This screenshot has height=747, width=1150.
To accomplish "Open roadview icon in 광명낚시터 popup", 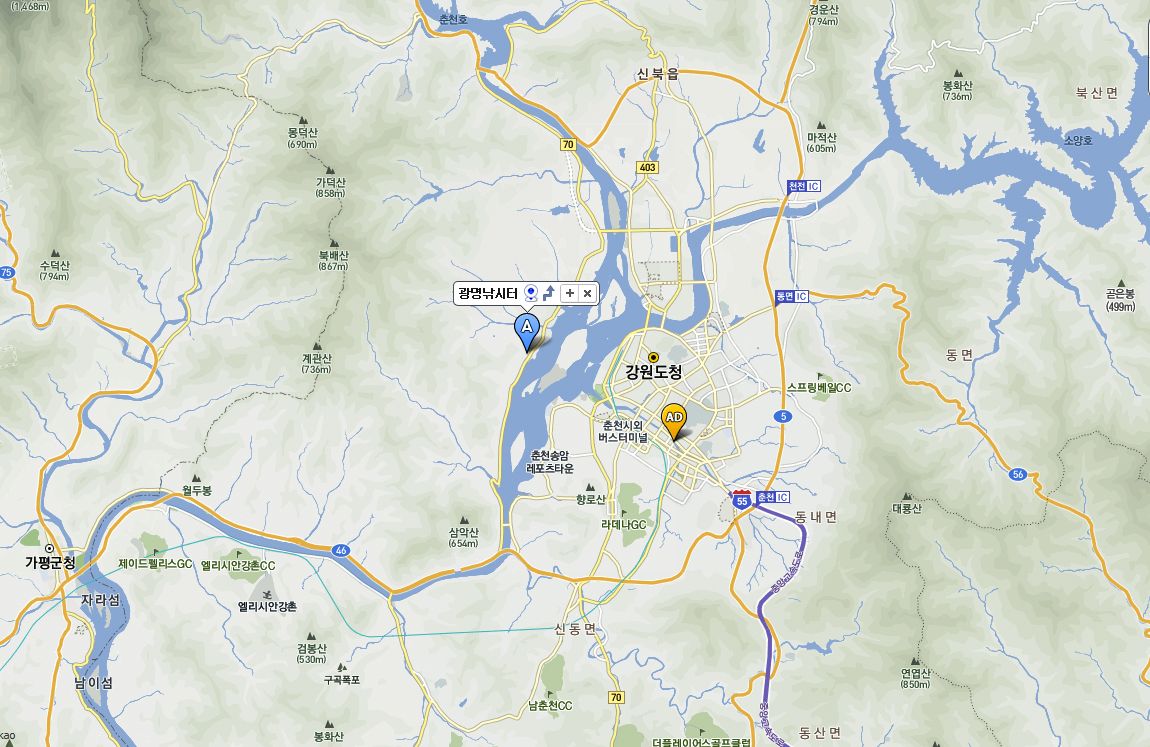I will click(531, 293).
